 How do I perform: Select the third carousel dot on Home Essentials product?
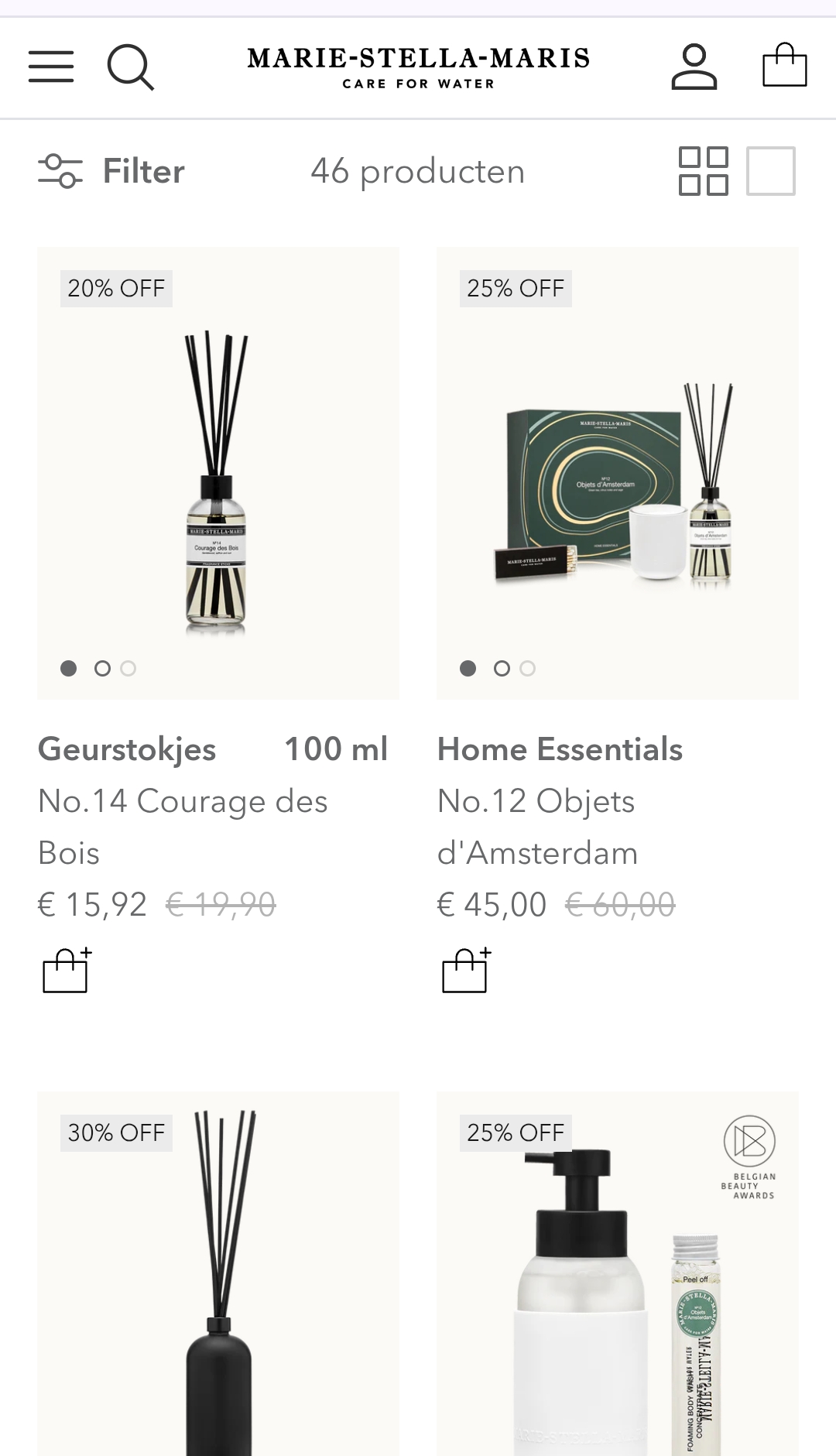click(529, 666)
